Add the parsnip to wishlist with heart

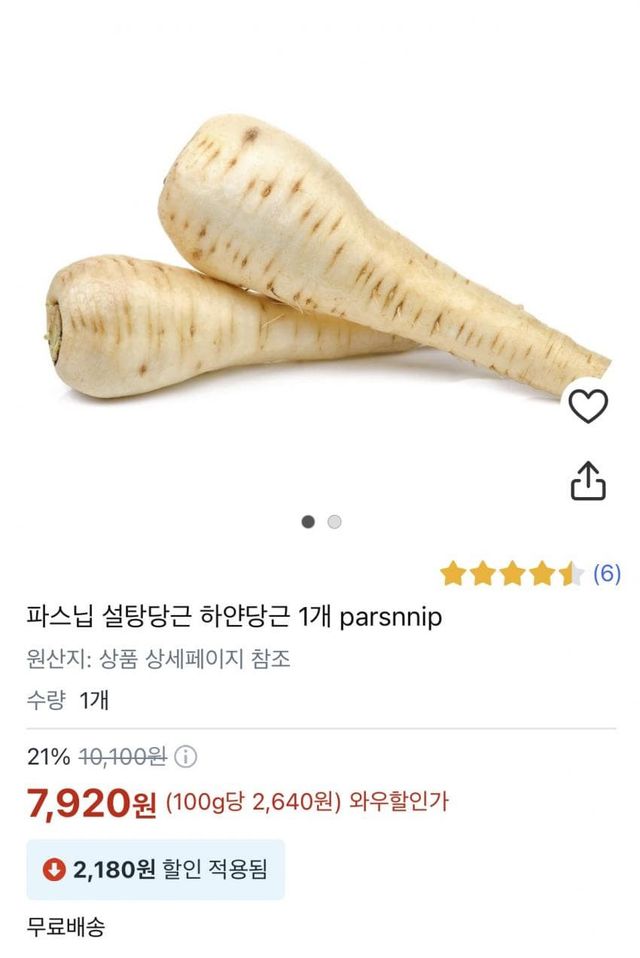tap(588, 405)
